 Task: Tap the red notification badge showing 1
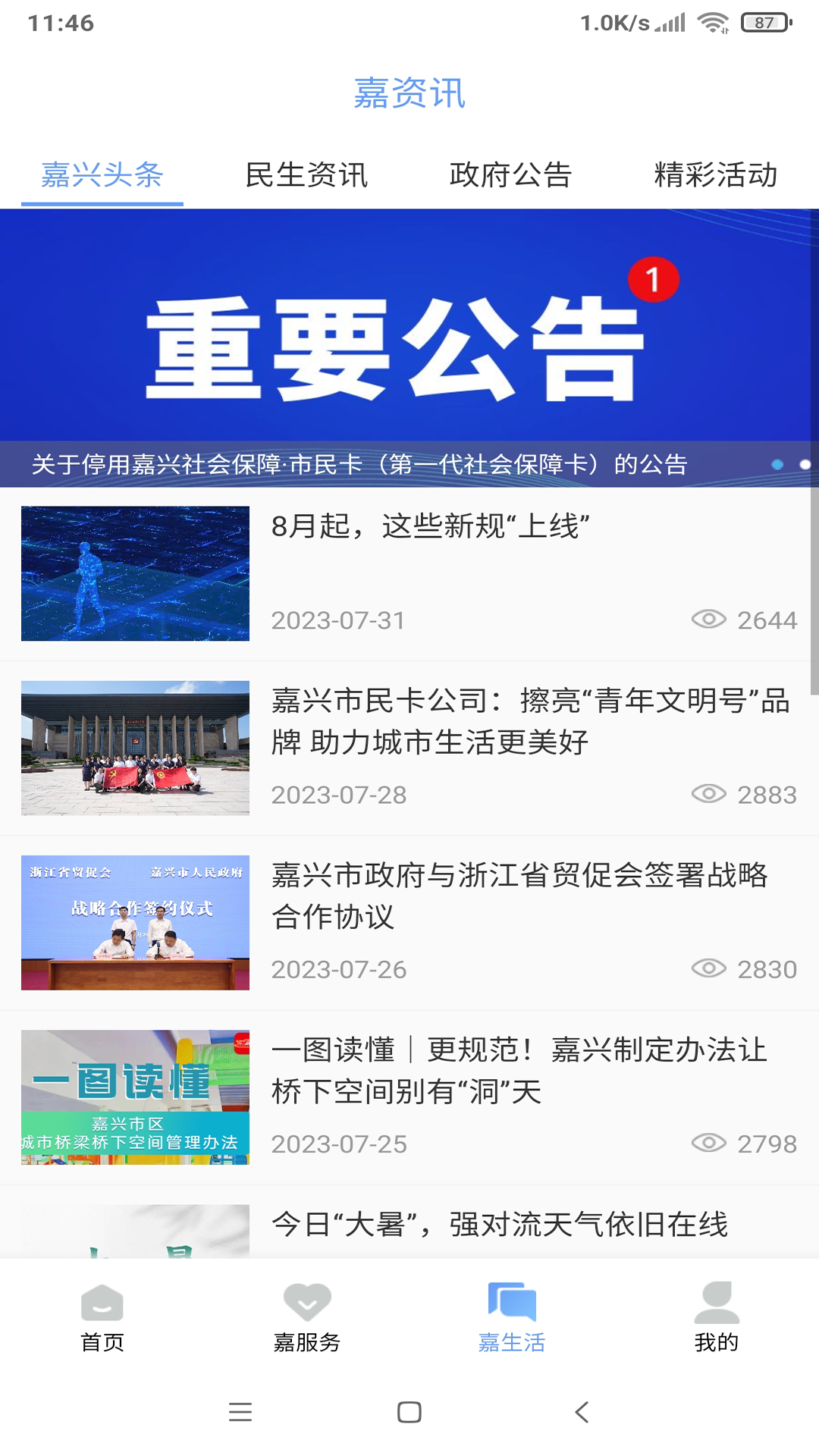tap(654, 278)
